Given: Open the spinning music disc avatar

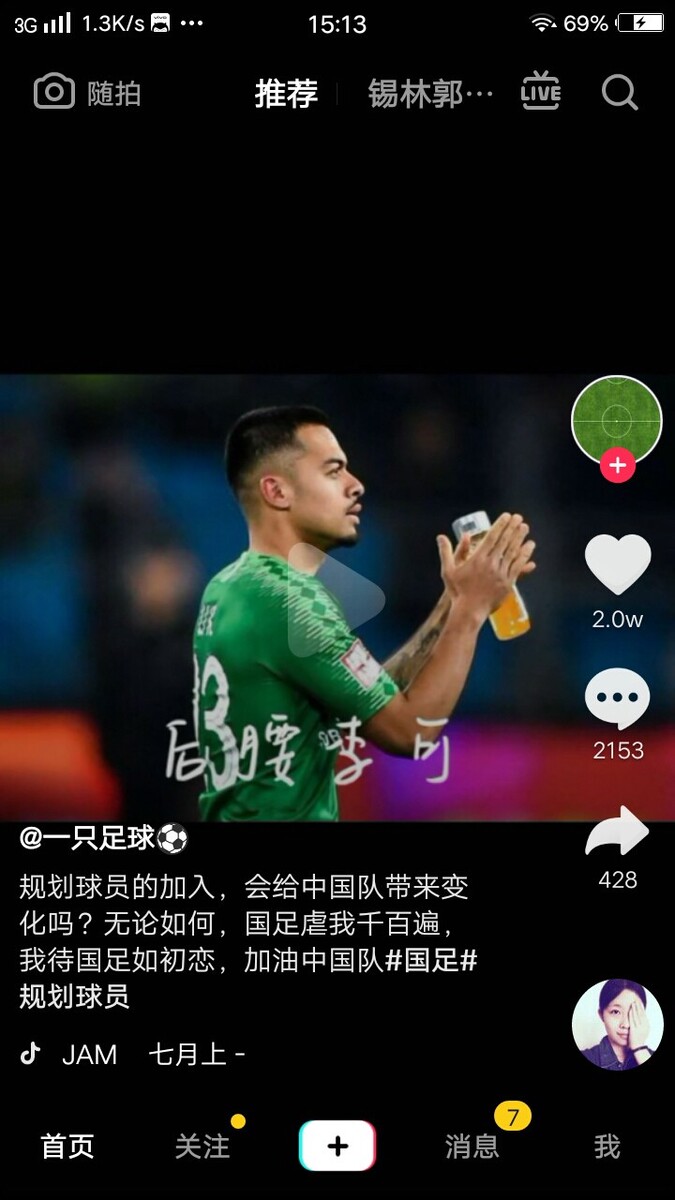Looking at the screenshot, I should pyautogui.click(x=617, y=1024).
